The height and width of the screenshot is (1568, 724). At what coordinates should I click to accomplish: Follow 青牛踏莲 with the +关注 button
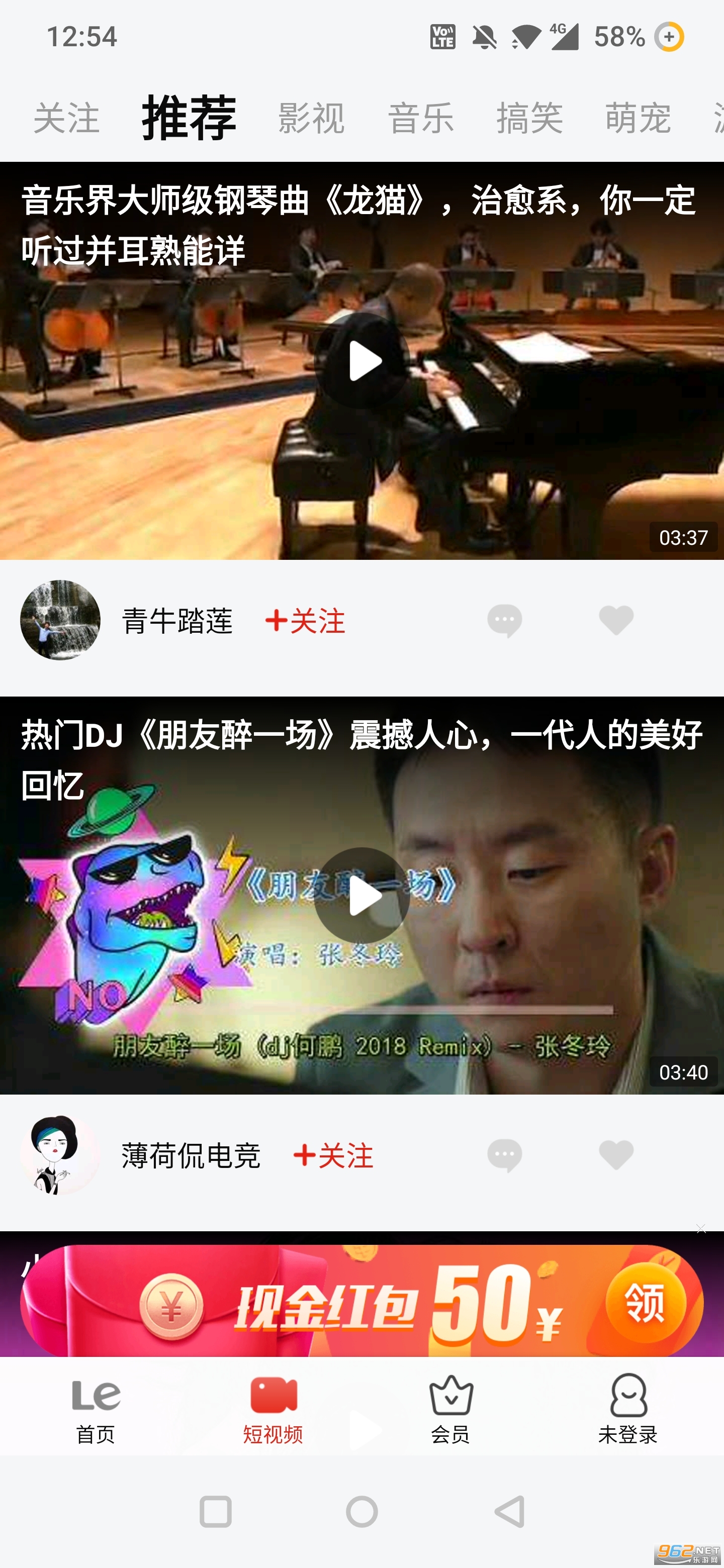point(306,621)
